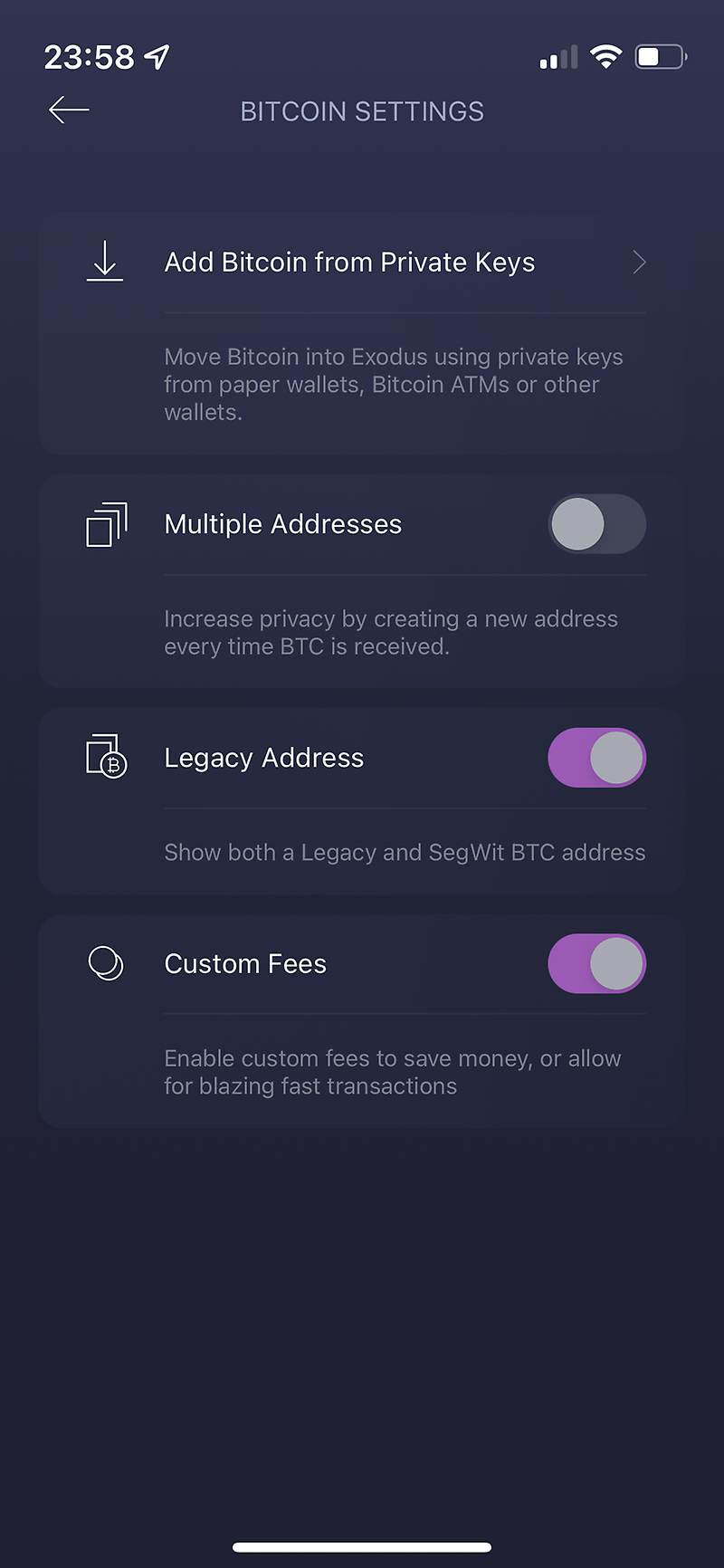The height and width of the screenshot is (1568, 724).
Task: Enable the Multiple Addresses switch
Action: pos(596,524)
